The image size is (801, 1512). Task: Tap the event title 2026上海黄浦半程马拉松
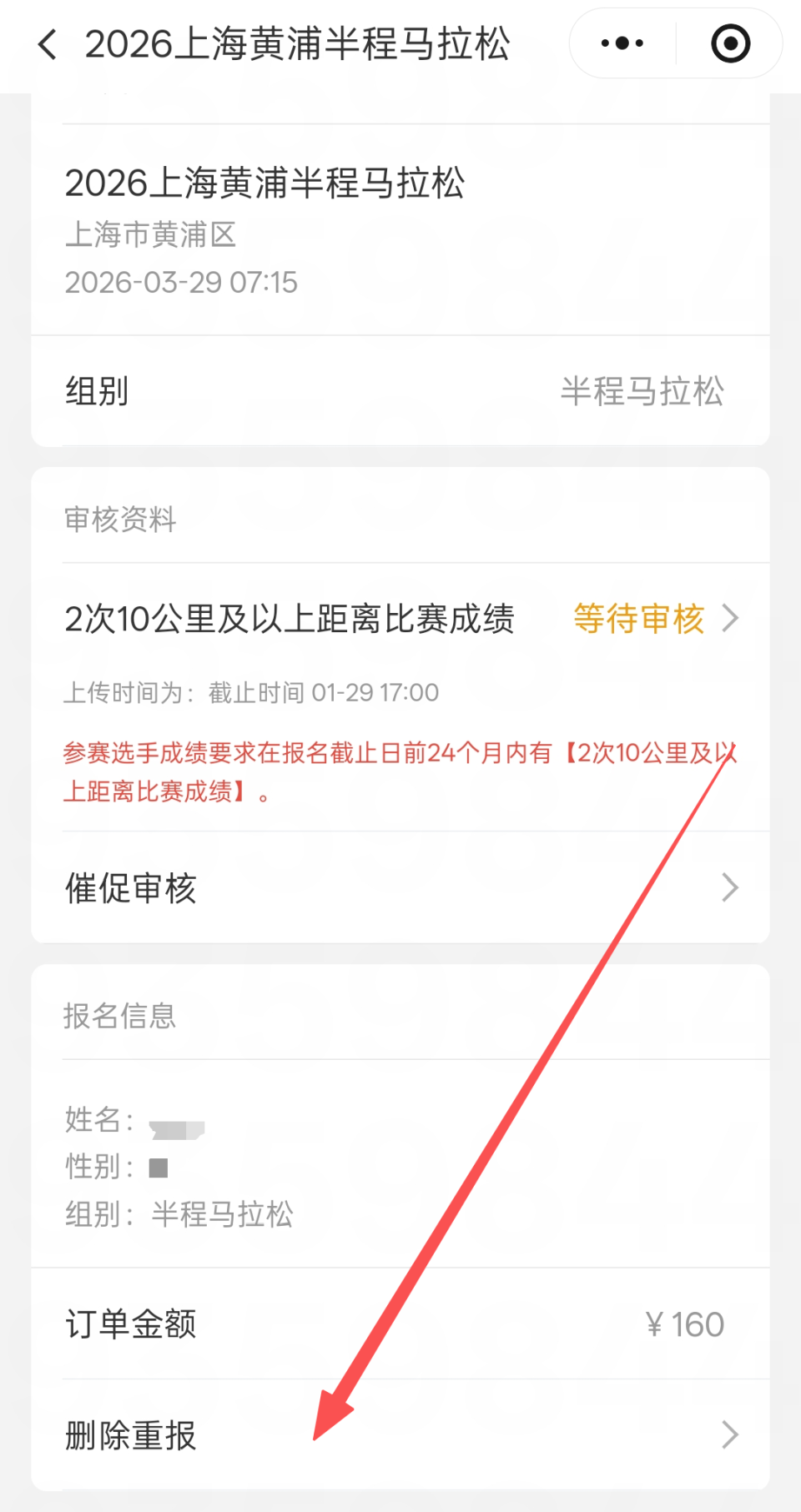(x=267, y=183)
